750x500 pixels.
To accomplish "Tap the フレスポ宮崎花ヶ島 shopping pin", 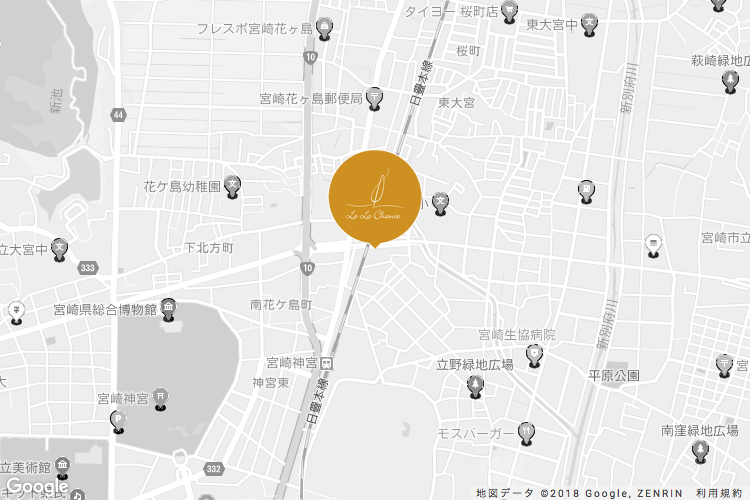I will pos(324,29).
